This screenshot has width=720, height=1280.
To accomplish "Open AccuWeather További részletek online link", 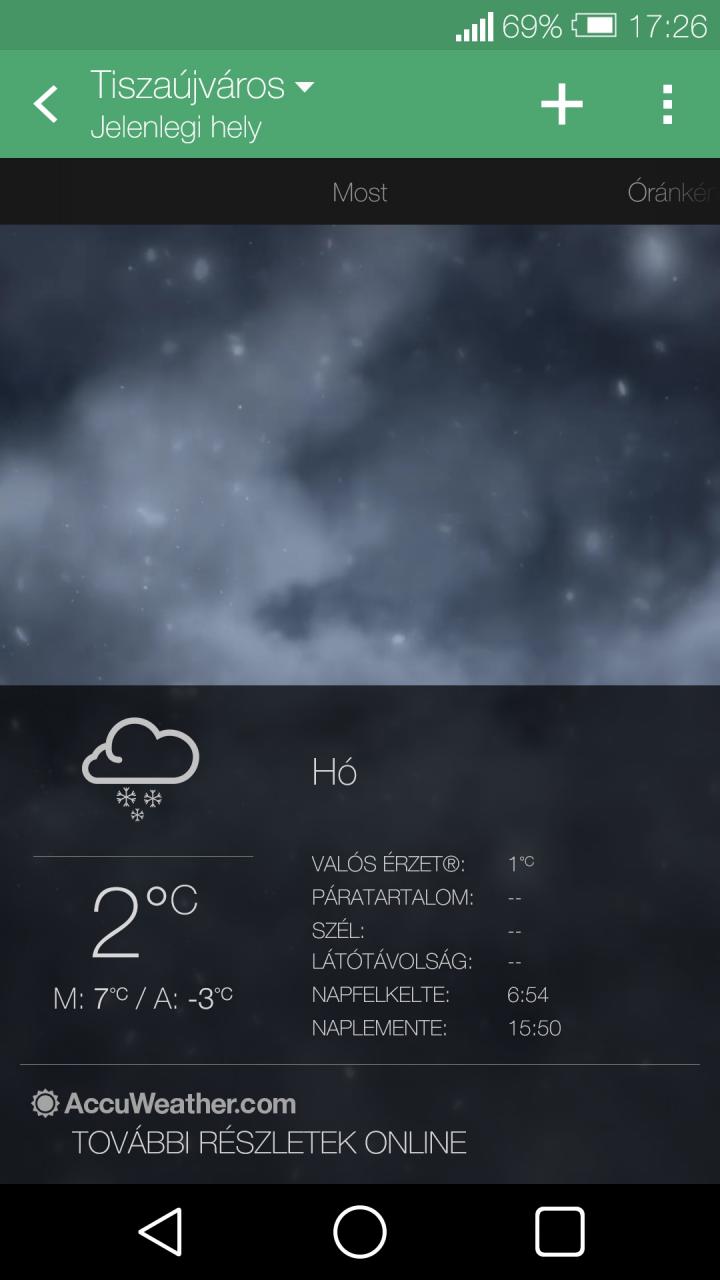I will [250, 1124].
